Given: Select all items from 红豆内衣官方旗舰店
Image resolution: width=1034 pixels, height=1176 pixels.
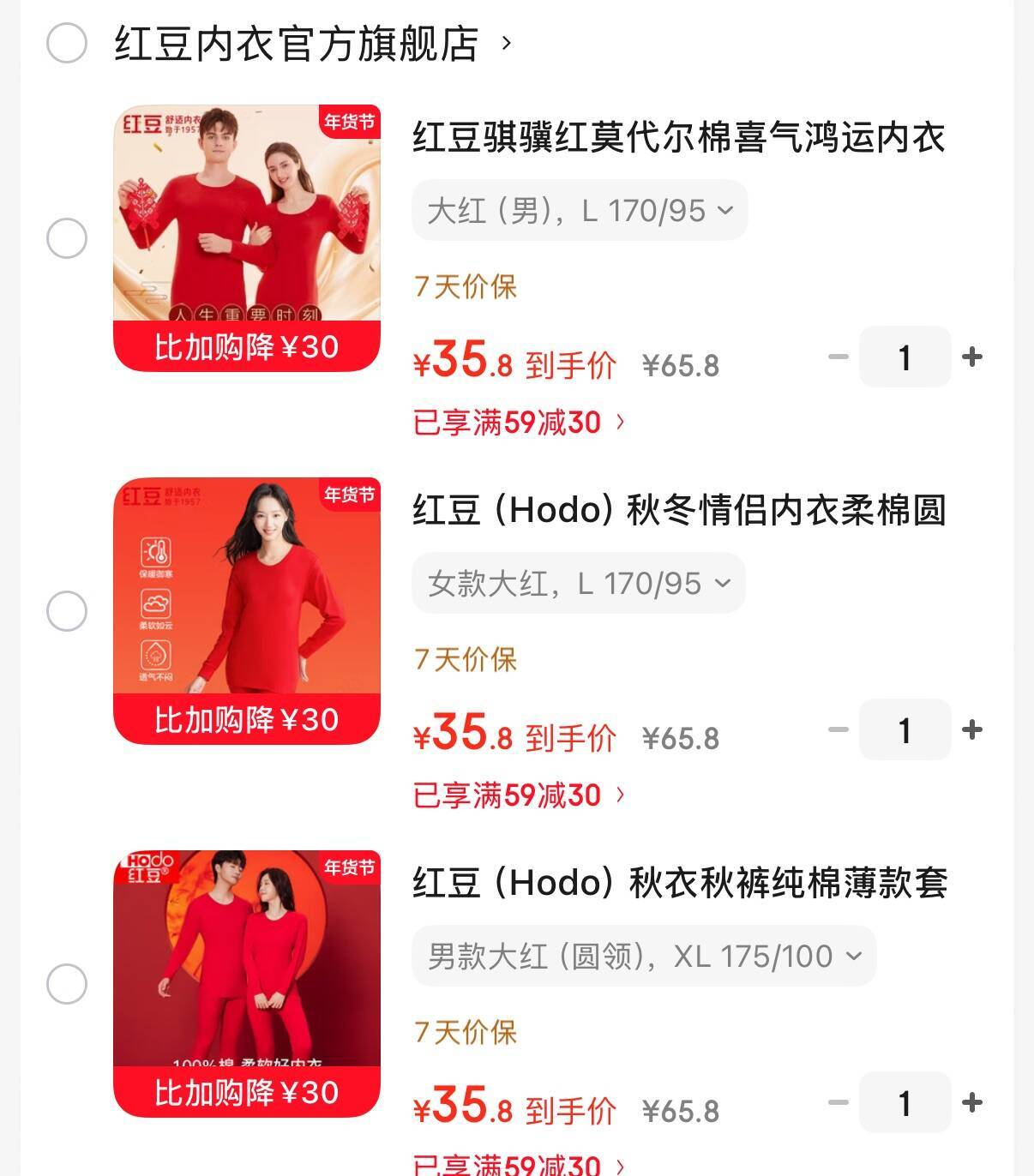Looking at the screenshot, I should [x=67, y=43].
